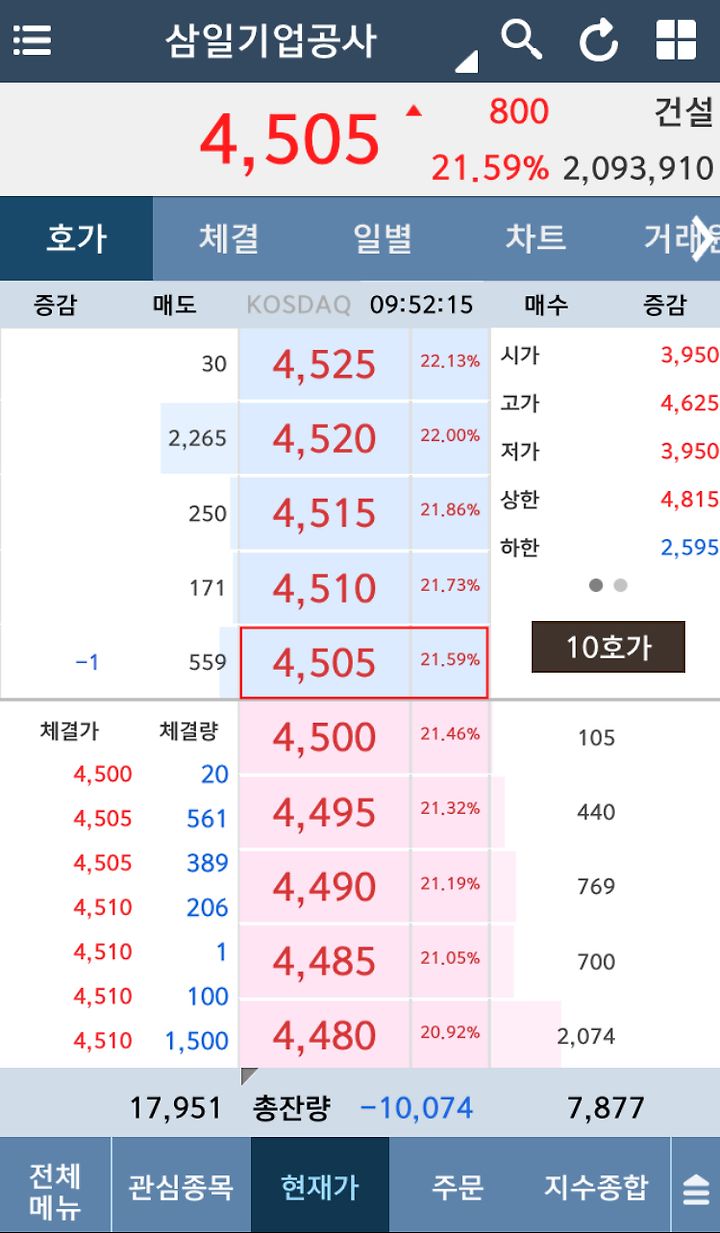Expand the bottom bar with the arrow icon
The image size is (720, 1233).
[x=696, y=1188]
